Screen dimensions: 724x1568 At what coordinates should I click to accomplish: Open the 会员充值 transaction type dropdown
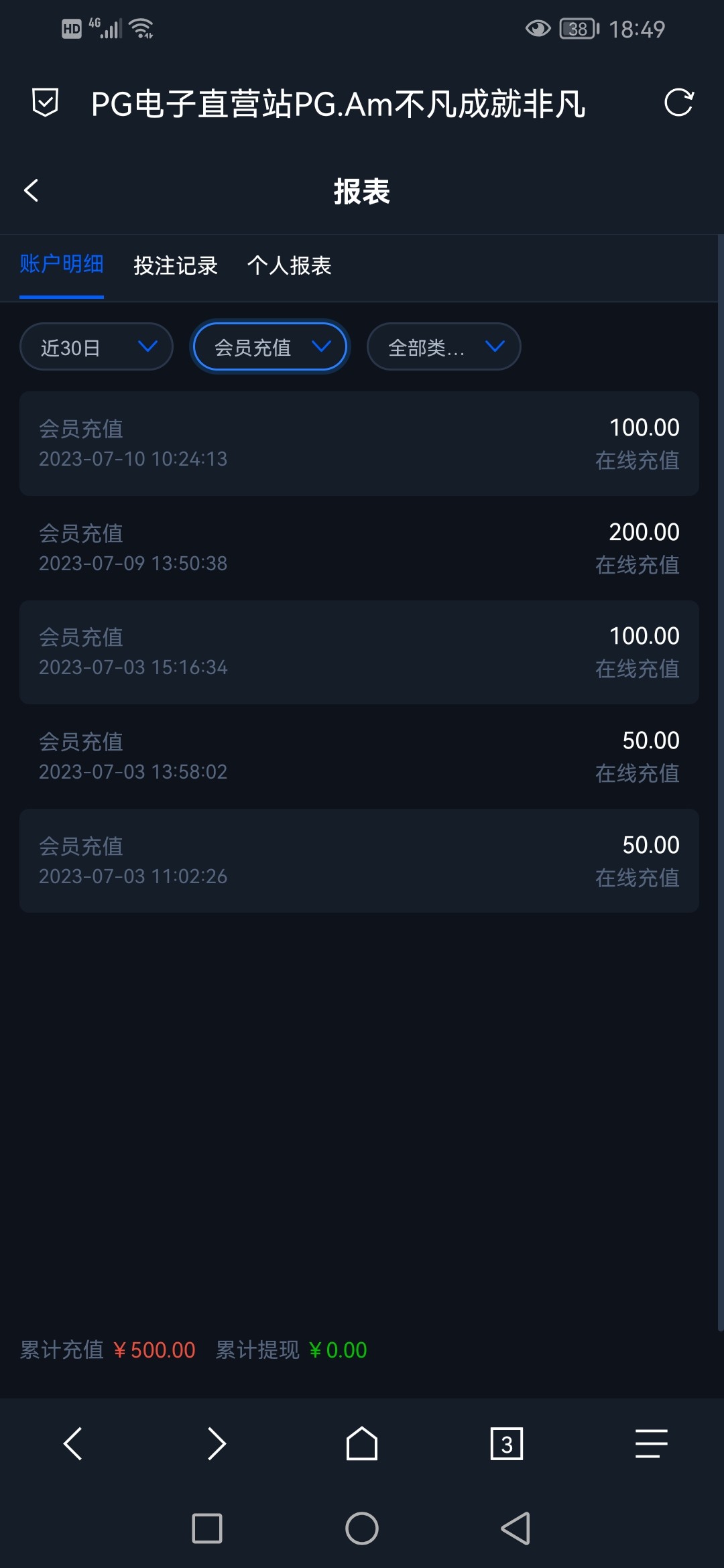click(270, 347)
